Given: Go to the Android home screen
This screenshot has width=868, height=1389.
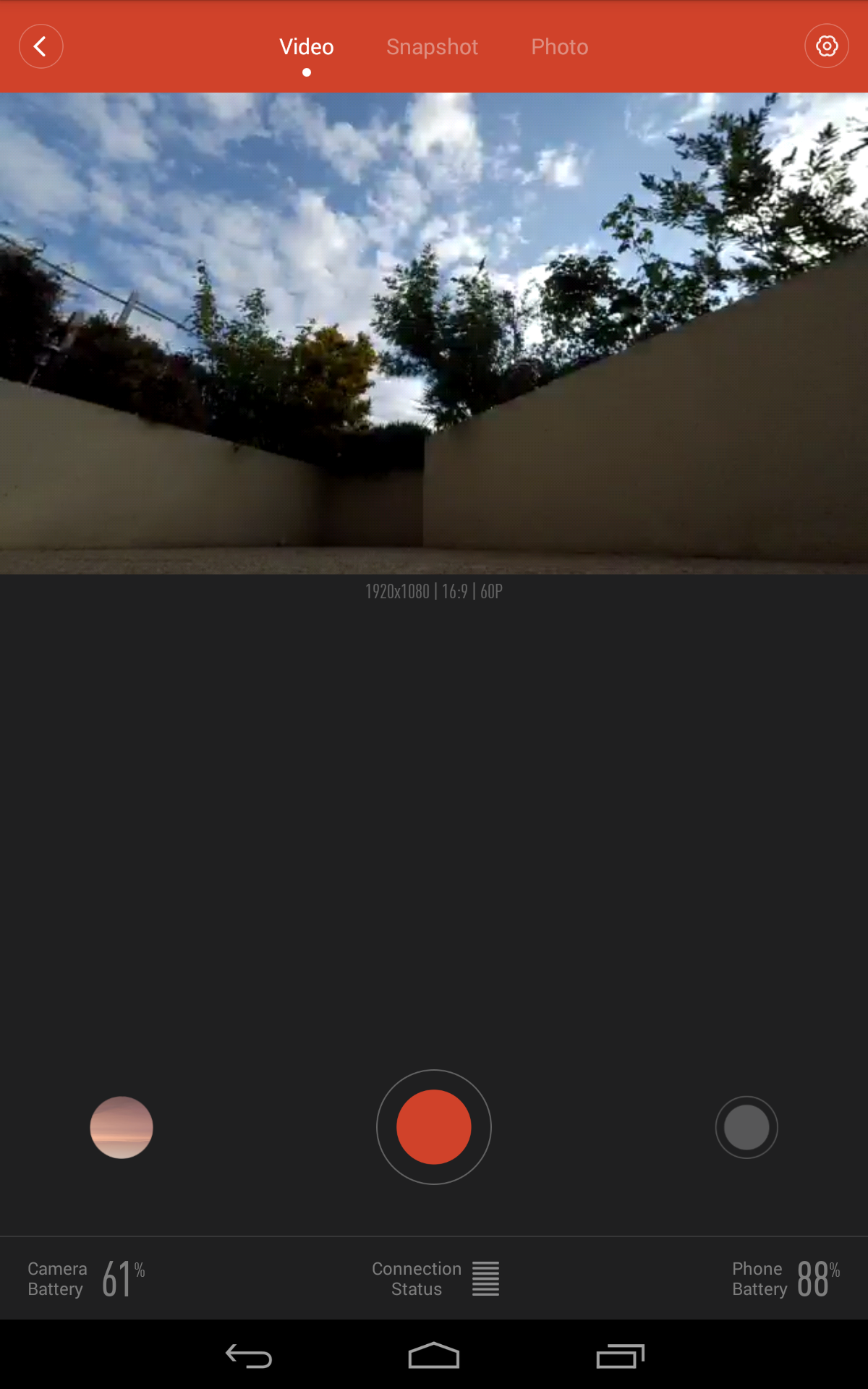Looking at the screenshot, I should (434, 1355).
